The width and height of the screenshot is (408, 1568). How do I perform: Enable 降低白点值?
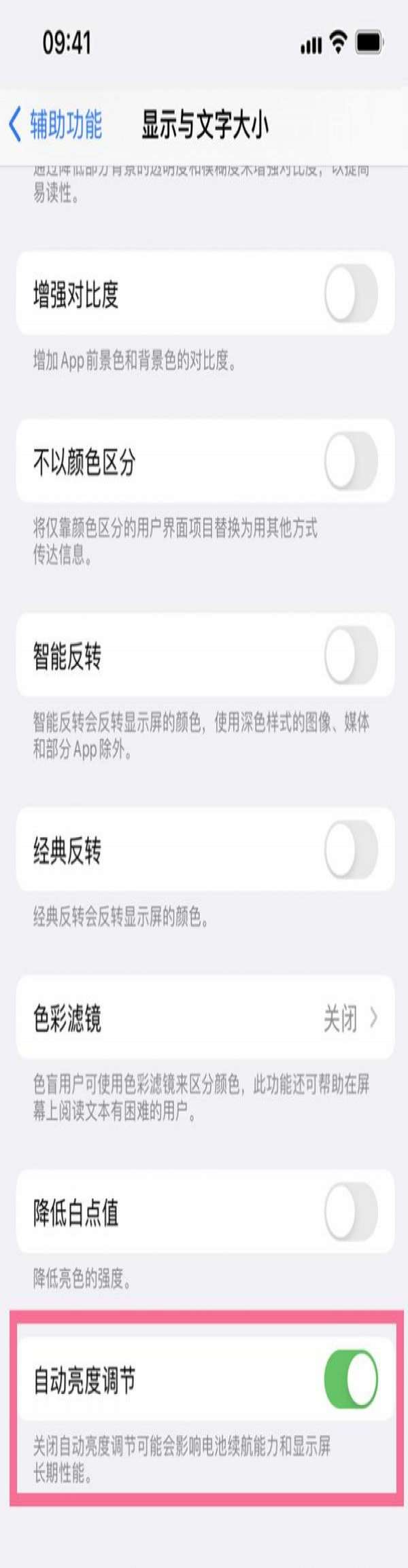[351, 1212]
